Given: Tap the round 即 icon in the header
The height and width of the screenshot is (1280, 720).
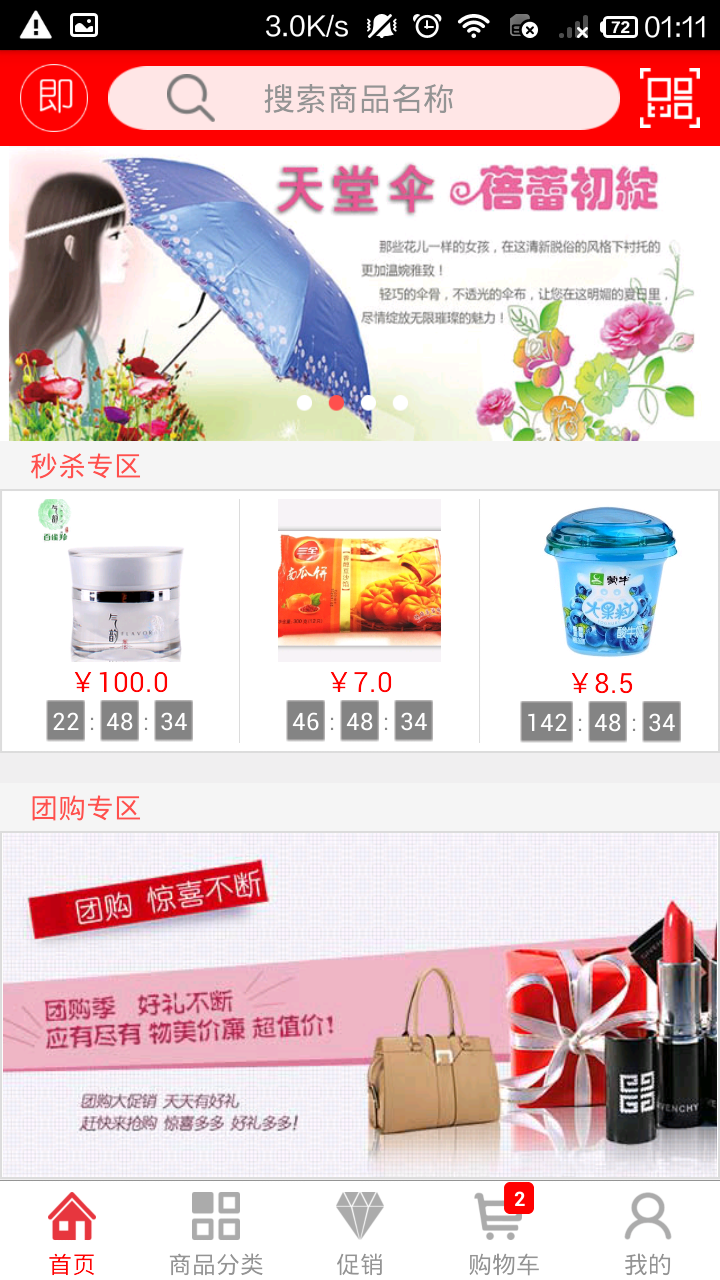Looking at the screenshot, I should tap(54, 98).
